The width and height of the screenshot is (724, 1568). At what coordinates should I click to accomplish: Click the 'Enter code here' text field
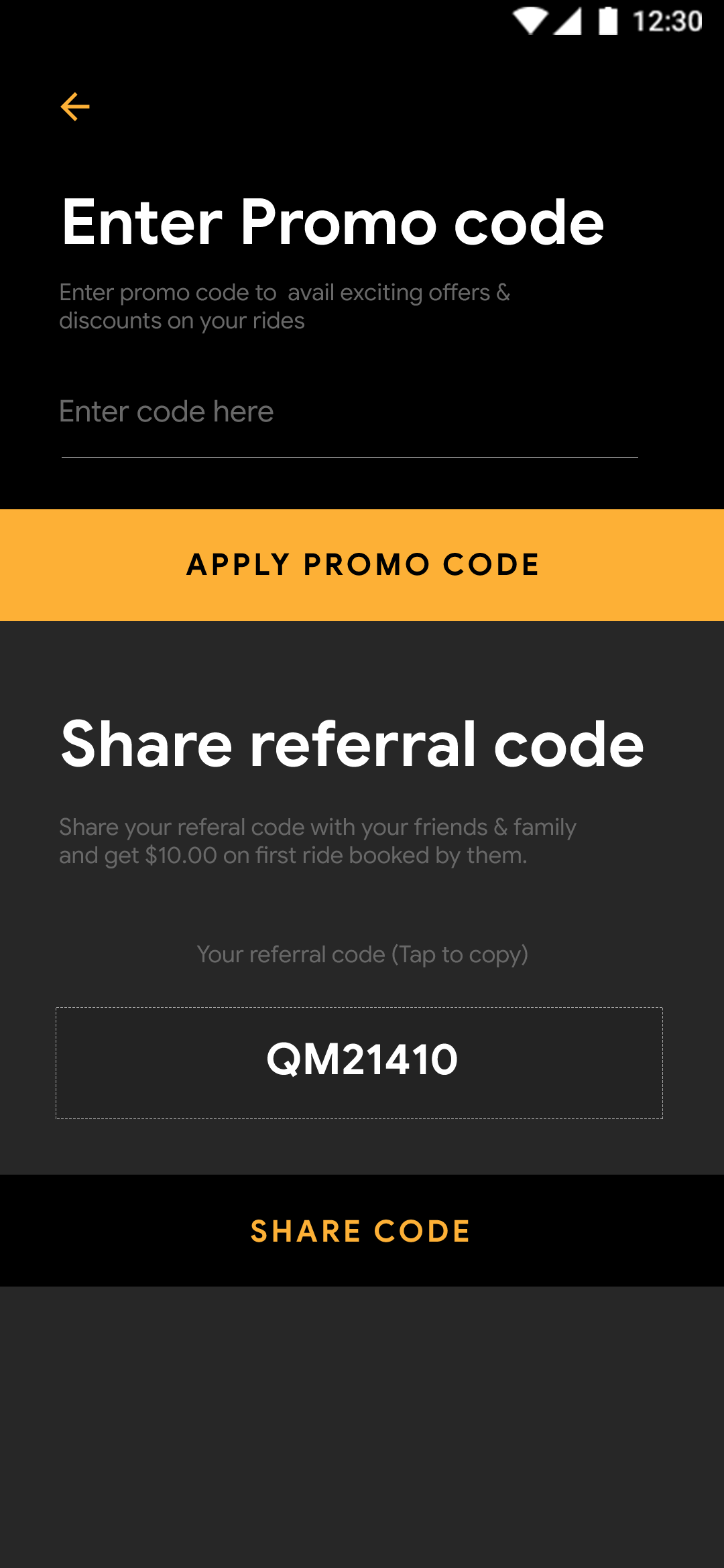pos(268,412)
